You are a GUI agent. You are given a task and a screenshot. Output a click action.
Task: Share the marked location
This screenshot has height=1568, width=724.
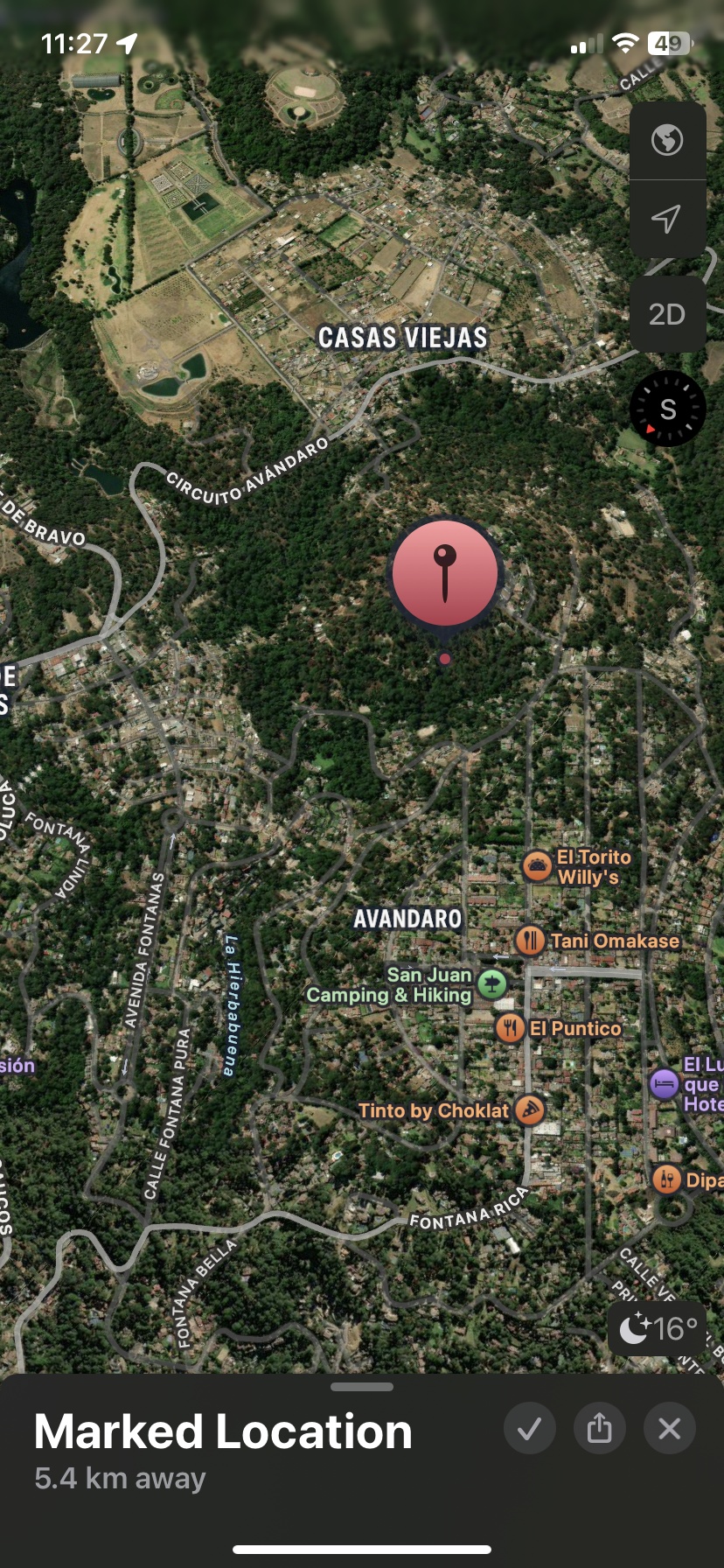(599, 1429)
